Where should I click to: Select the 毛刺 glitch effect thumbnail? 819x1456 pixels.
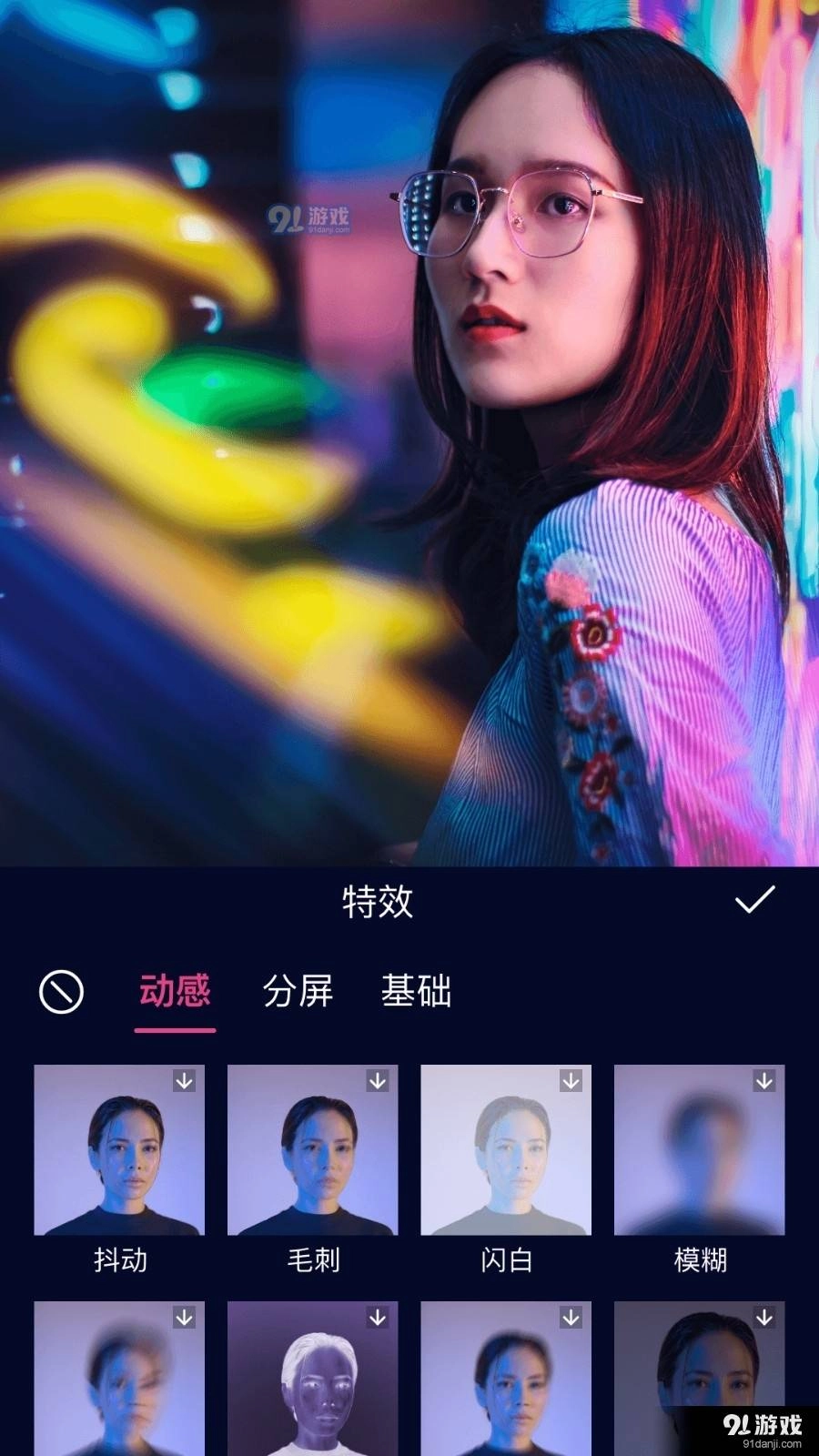point(313,1148)
